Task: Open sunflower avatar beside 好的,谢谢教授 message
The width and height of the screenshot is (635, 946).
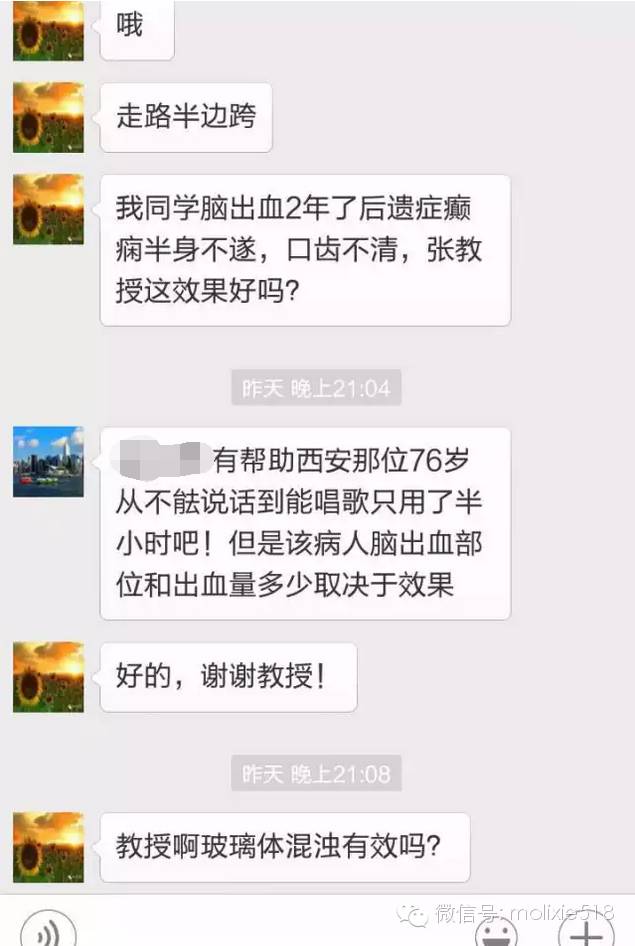Action: pos(48,677)
